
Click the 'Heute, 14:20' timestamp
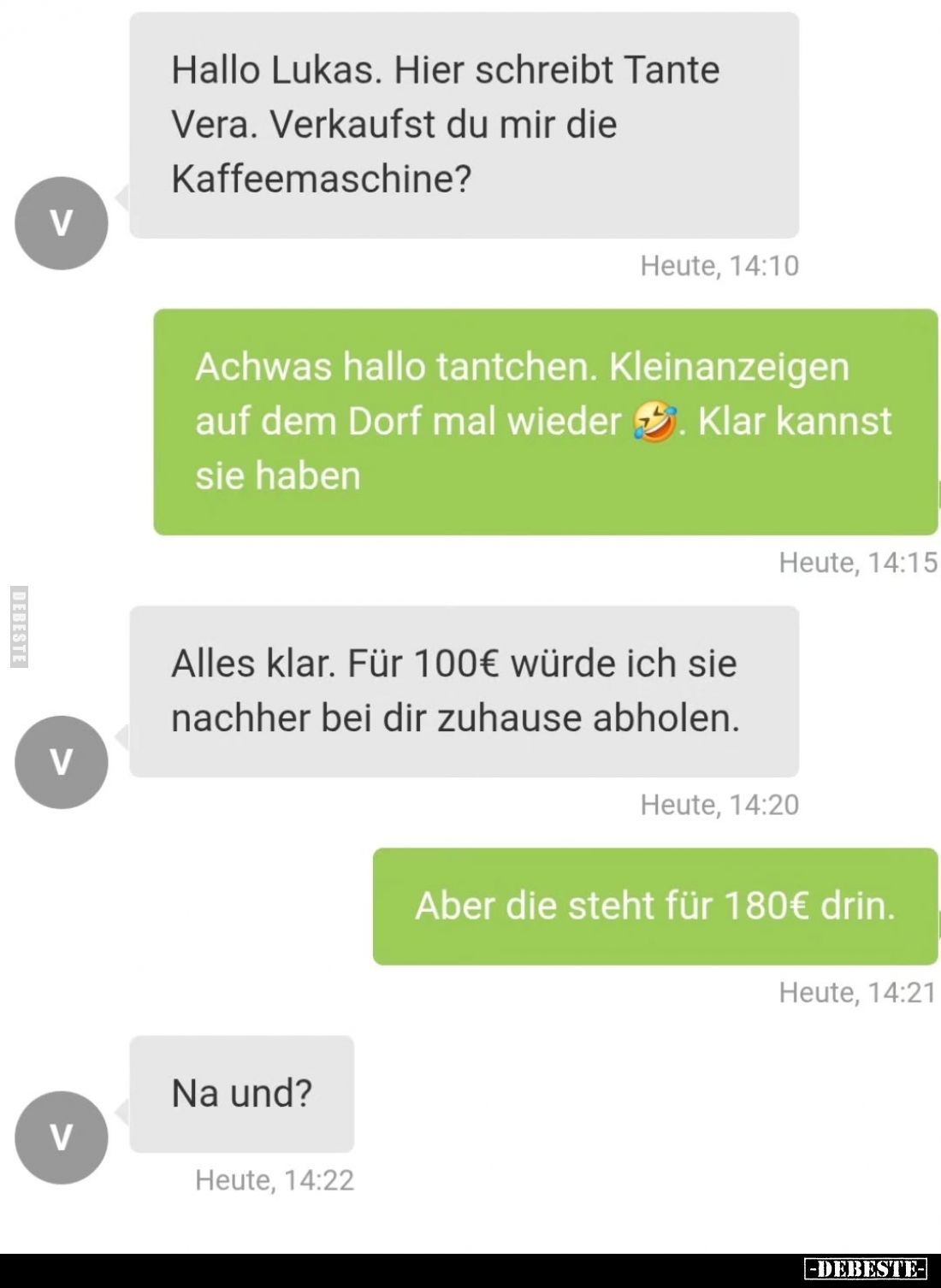pyautogui.click(x=719, y=804)
